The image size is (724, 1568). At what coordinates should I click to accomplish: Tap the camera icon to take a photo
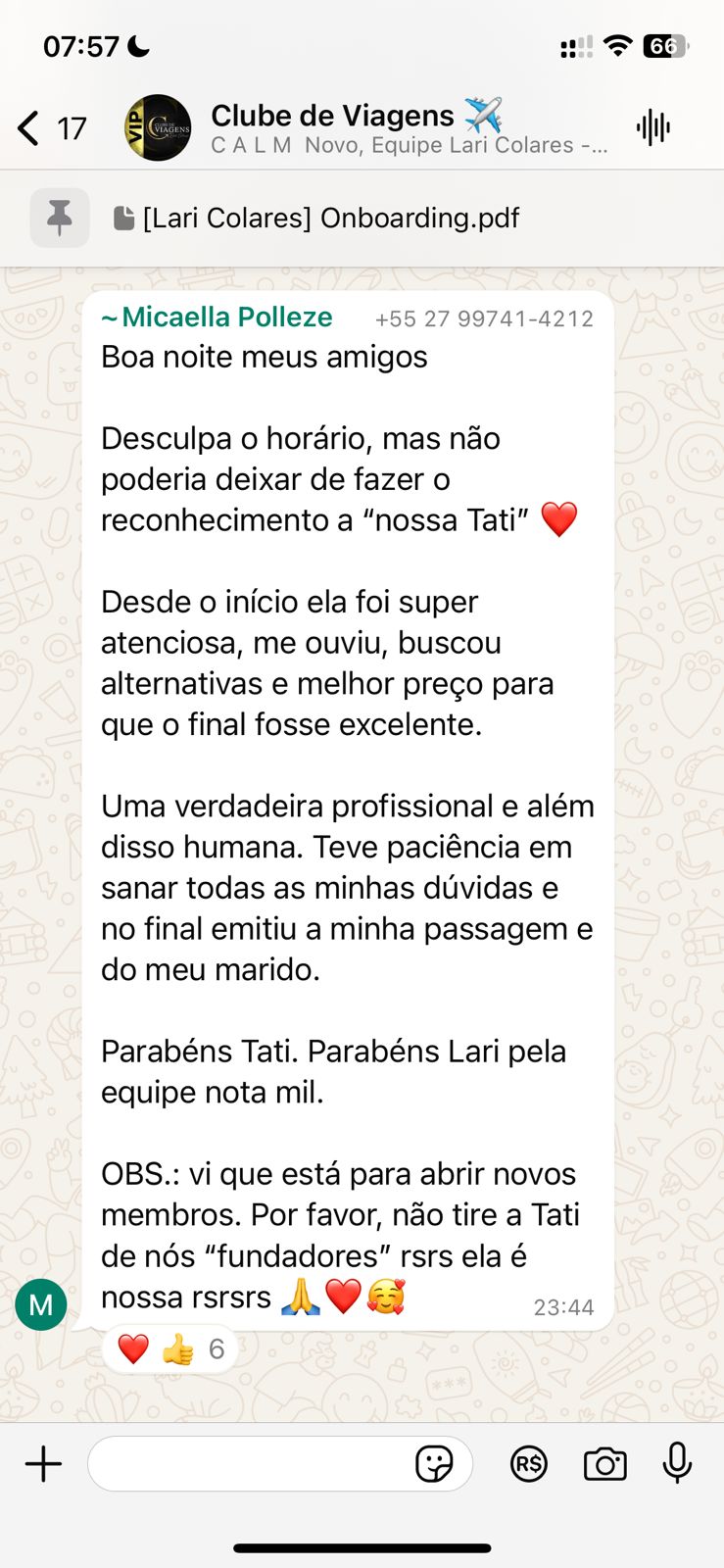[x=604, y=1464]
